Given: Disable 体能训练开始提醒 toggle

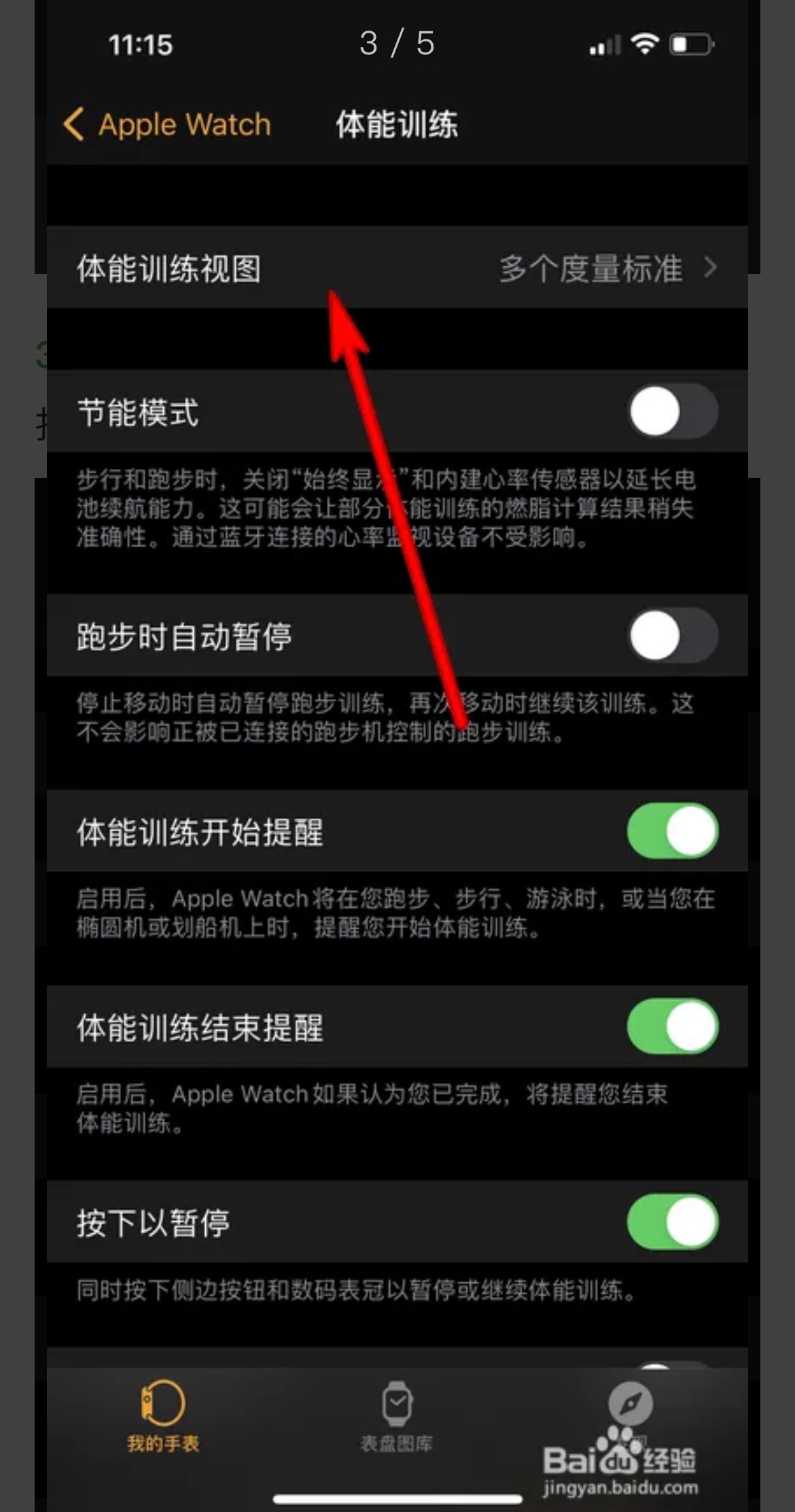Looking at the screenshot, I should click(672, 831).
